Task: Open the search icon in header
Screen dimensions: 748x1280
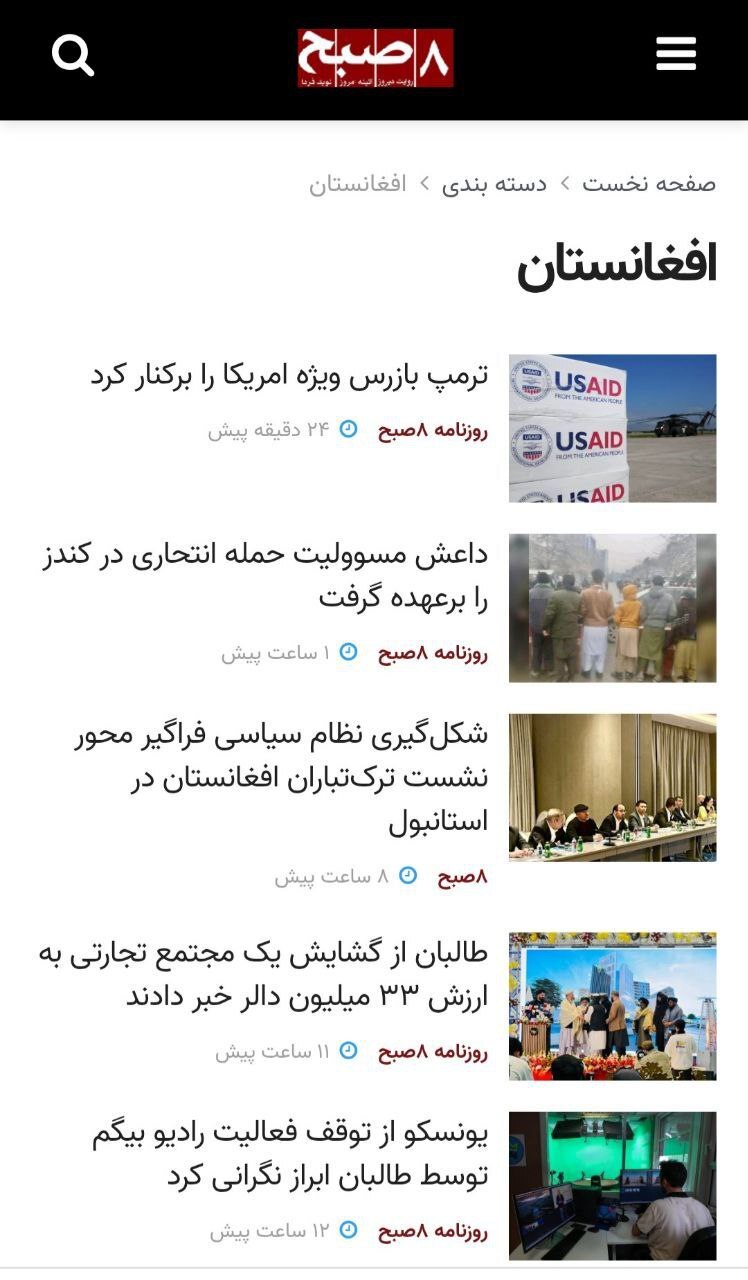Action: tap(73, 55)
